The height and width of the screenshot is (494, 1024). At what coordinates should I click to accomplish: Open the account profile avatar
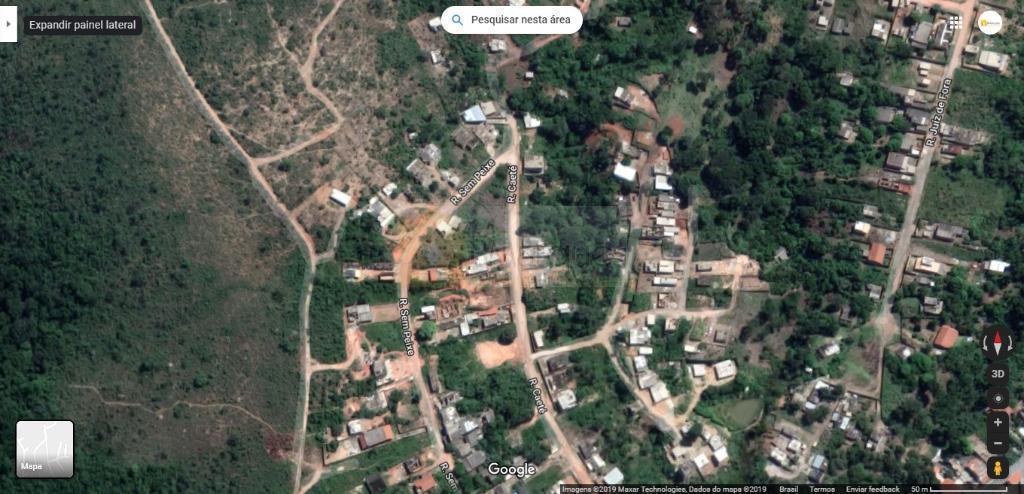coord(989,22)
